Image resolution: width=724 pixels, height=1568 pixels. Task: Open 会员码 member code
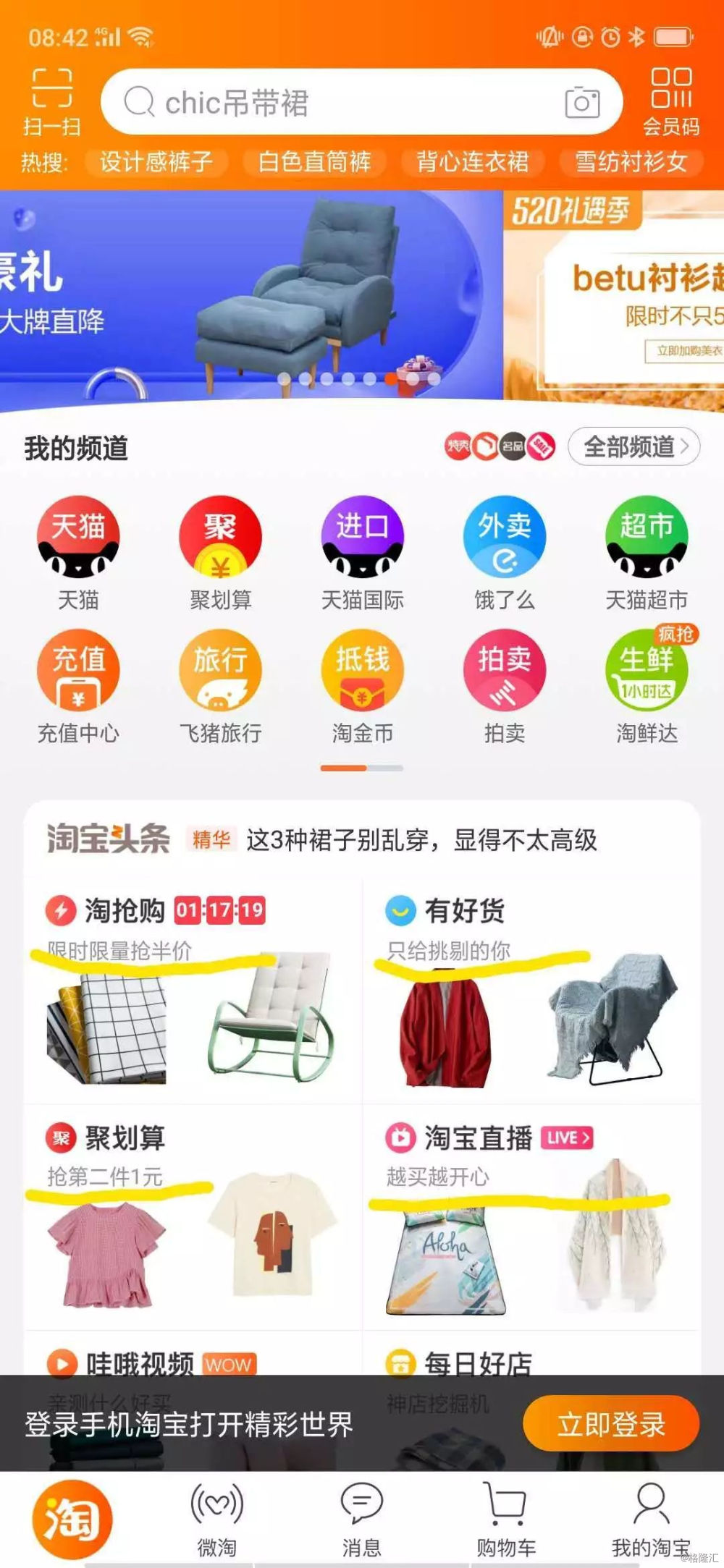(x=671, y=101)
